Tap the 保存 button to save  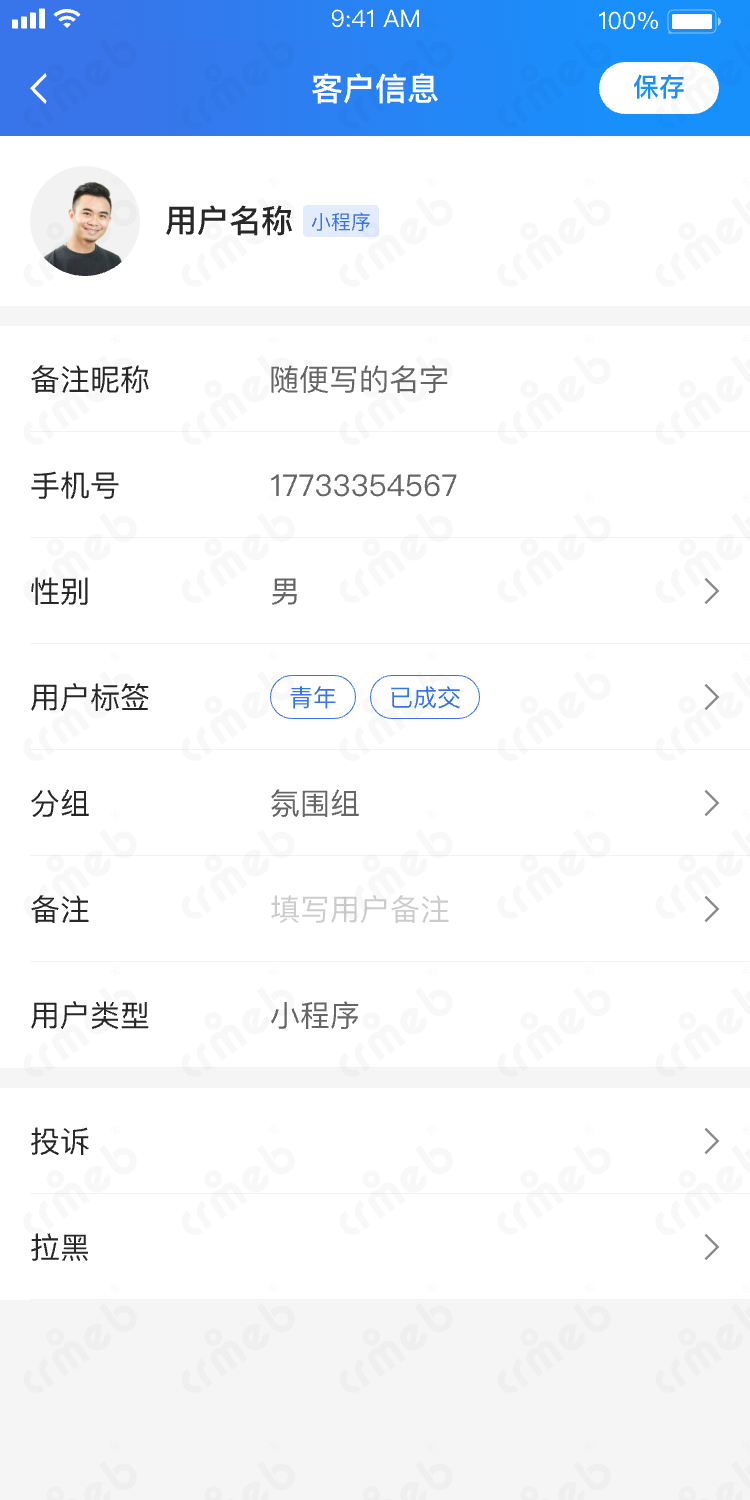click(658, 88)
